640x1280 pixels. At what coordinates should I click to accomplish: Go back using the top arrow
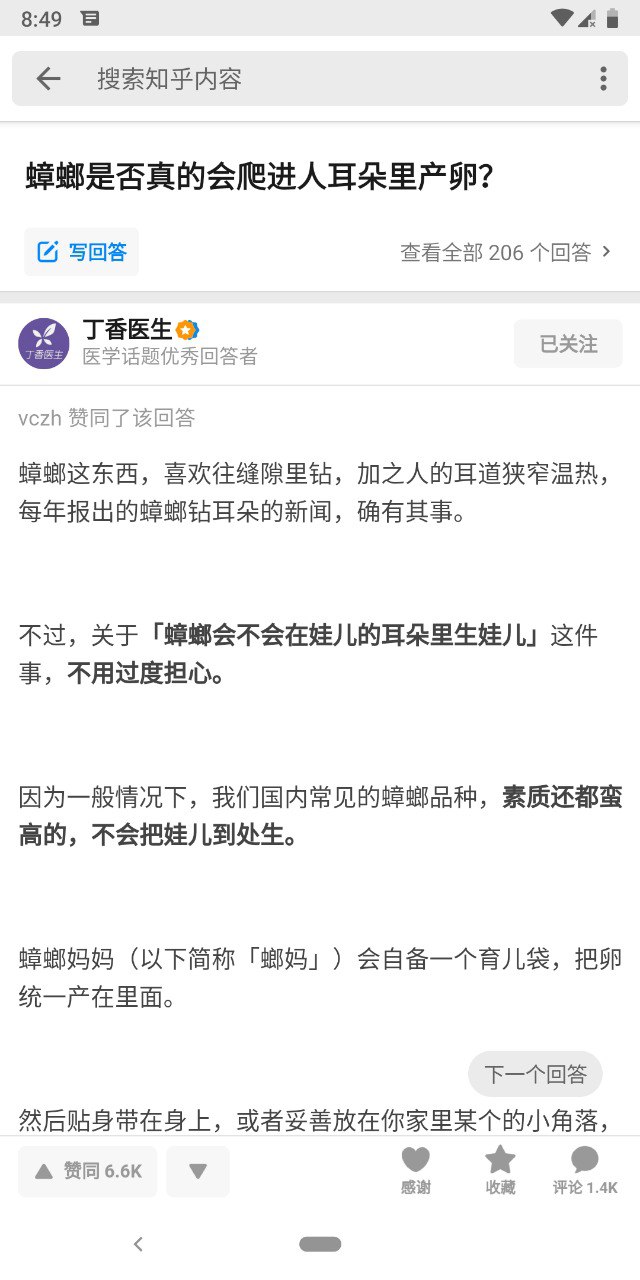pyautogui.click(x=48, y=79)
